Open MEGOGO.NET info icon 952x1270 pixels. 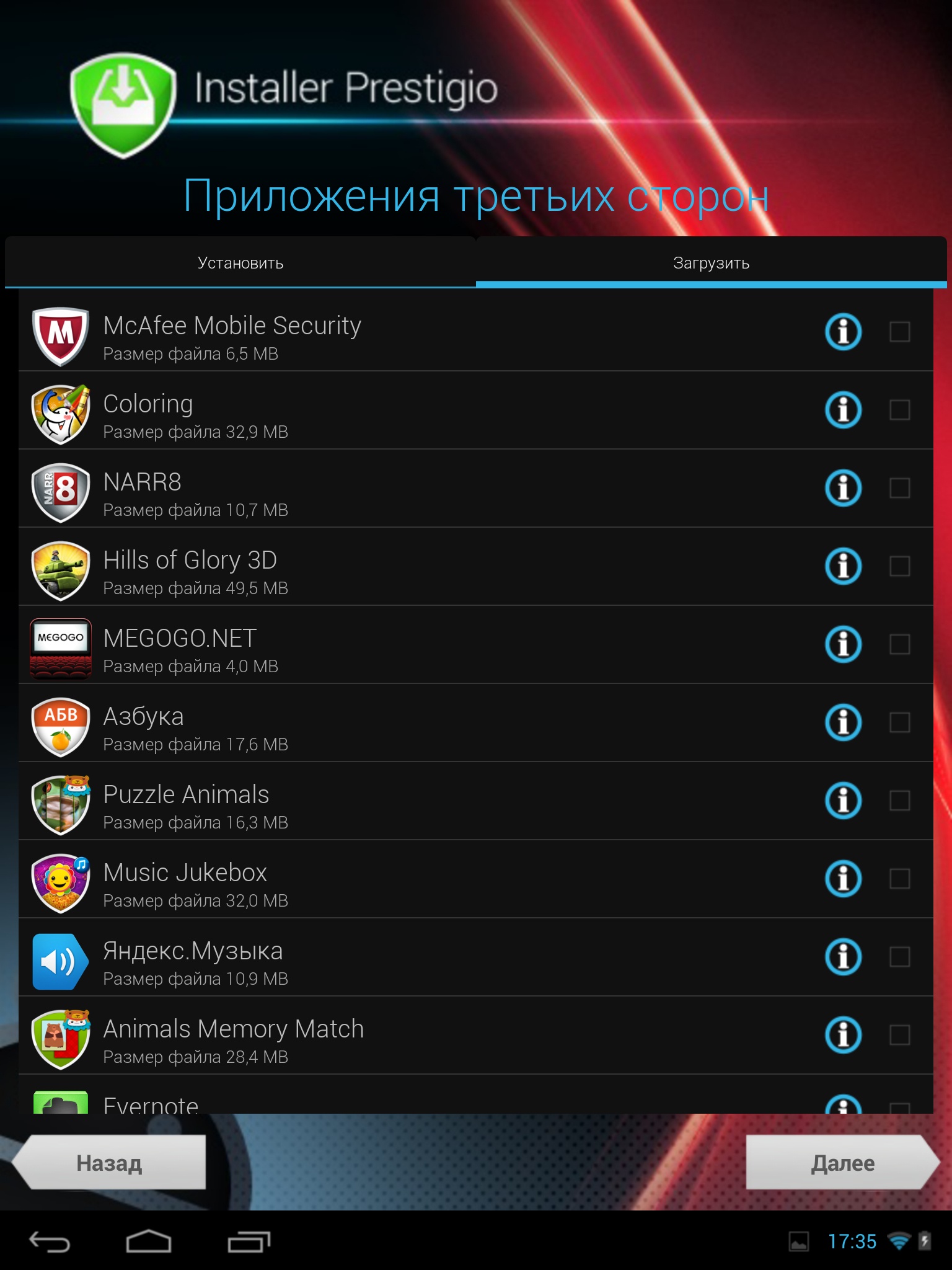pyautogui.click(x=843, y=644)
